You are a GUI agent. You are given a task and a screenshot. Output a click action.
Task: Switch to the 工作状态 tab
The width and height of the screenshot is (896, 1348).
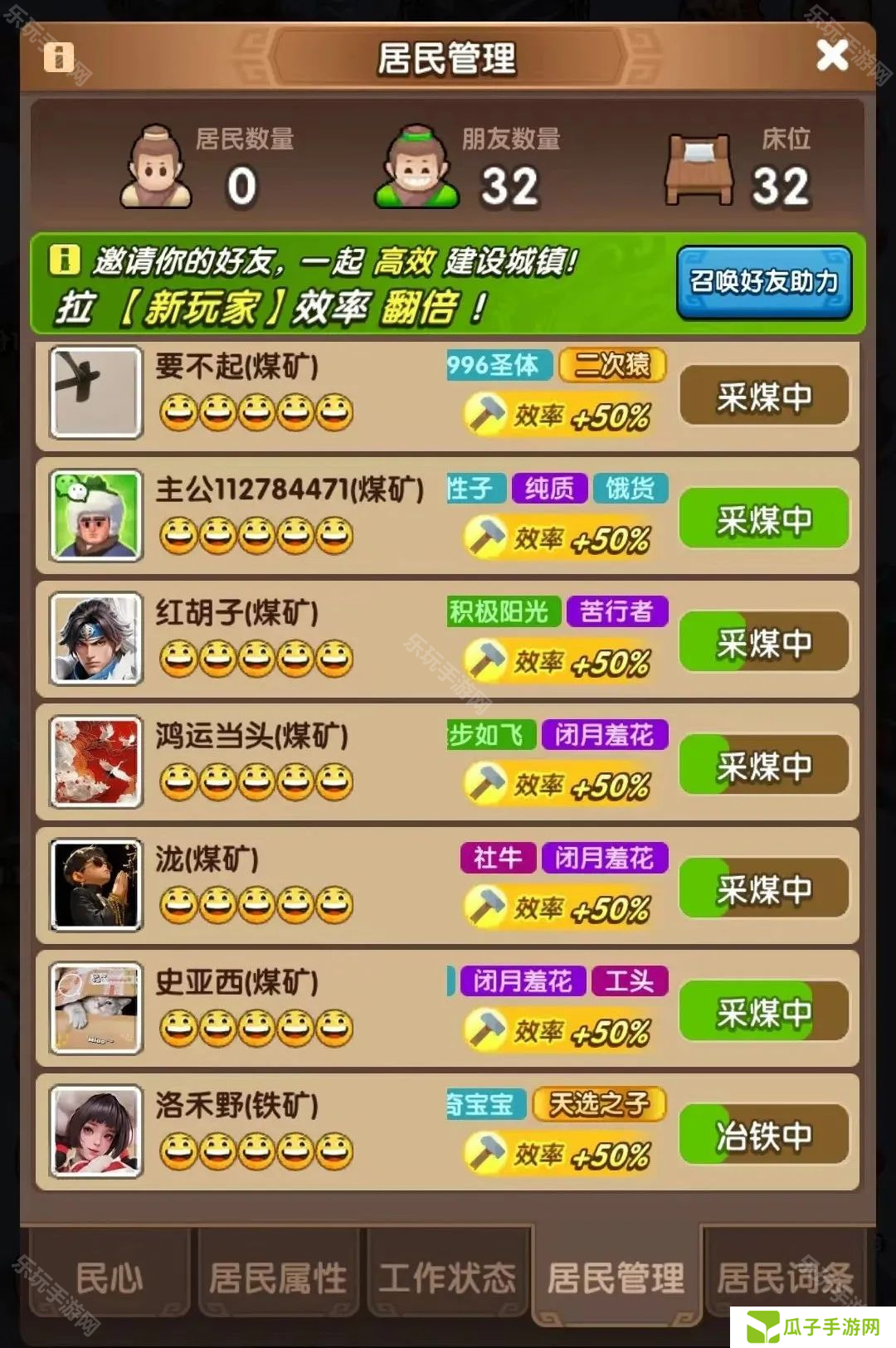point(447,1277)
